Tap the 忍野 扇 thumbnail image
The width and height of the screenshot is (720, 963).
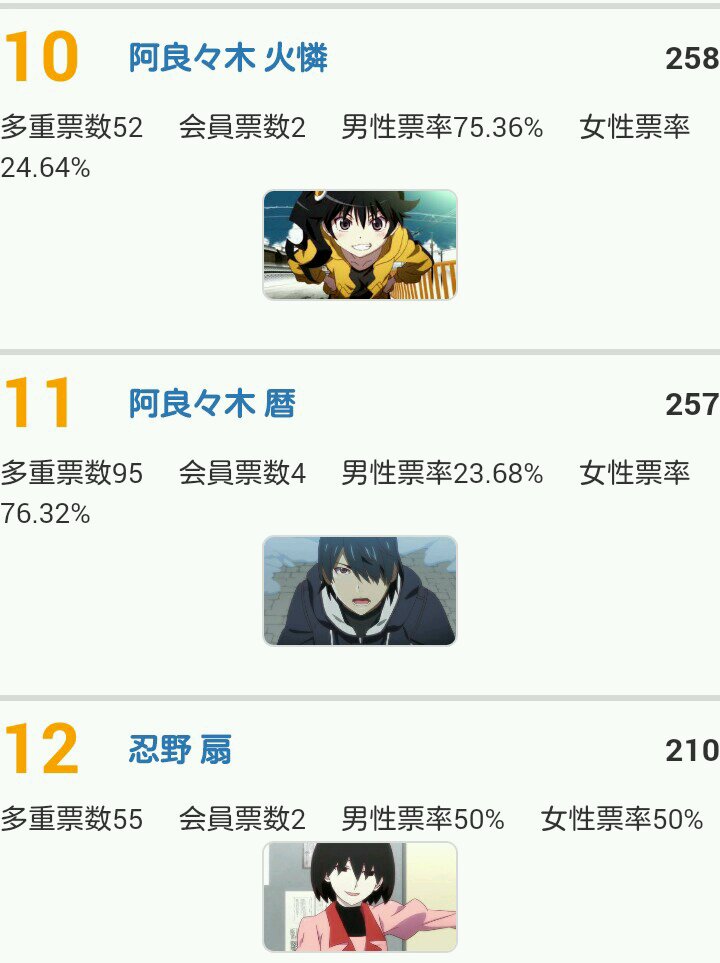pos(360,897)
